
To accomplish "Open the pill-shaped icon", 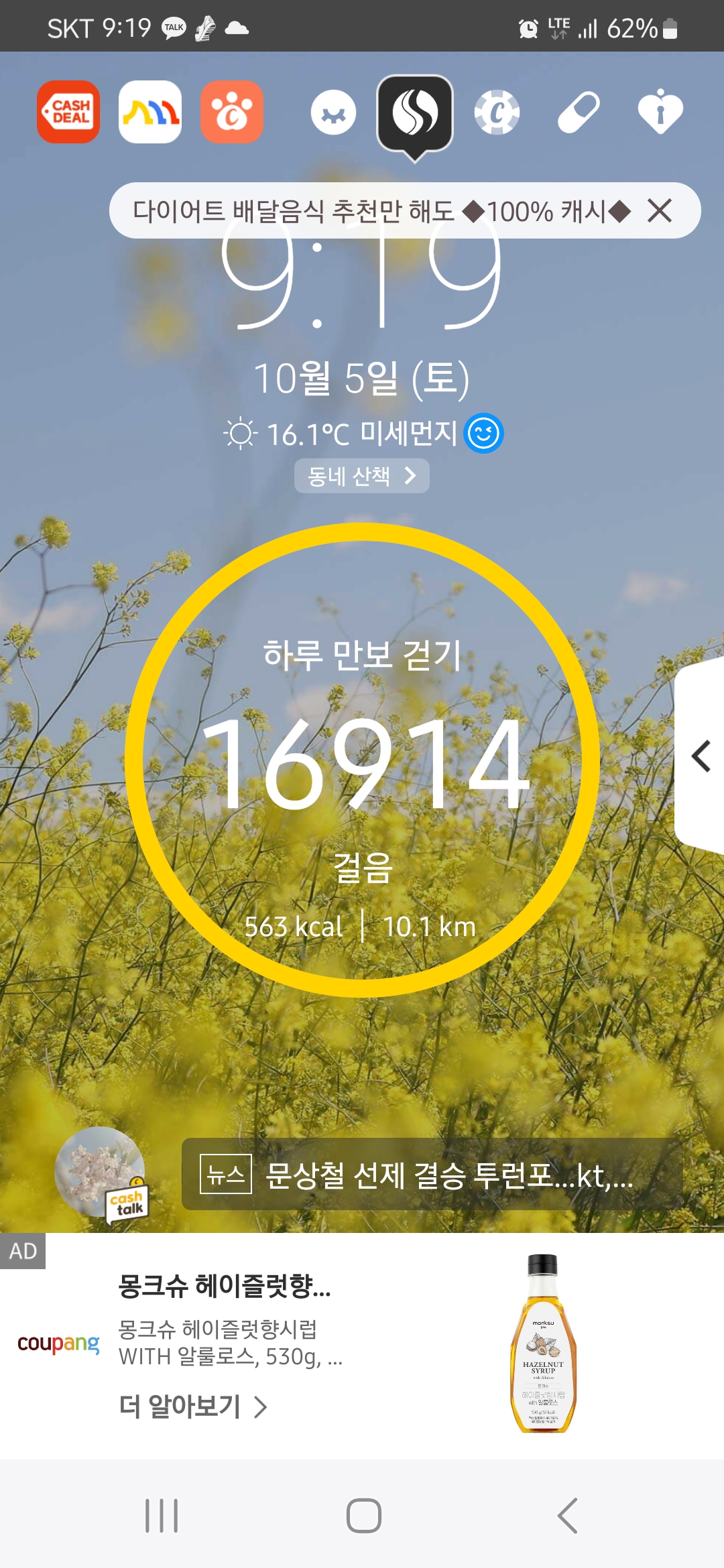I will click(x=579, y=113).
